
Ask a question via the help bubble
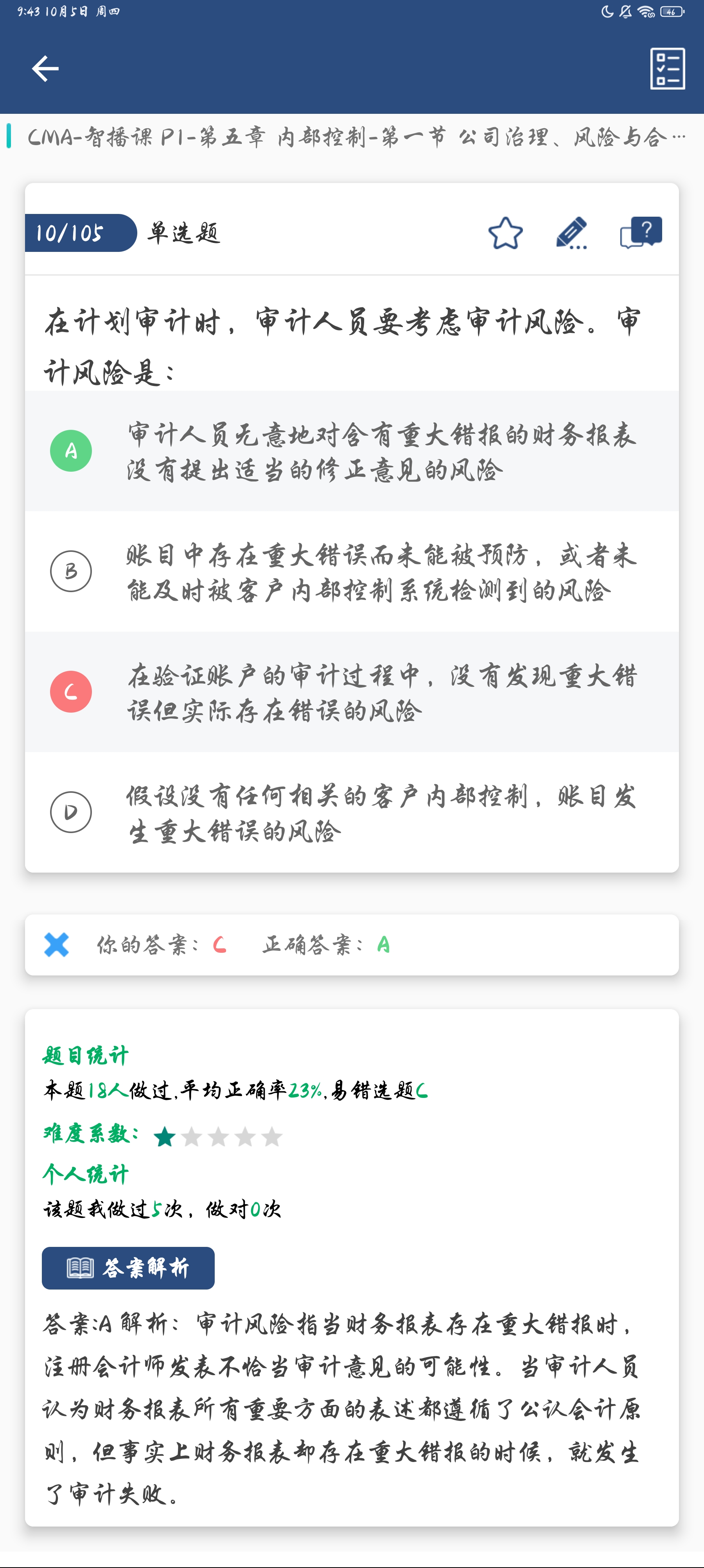click(641, 233)
